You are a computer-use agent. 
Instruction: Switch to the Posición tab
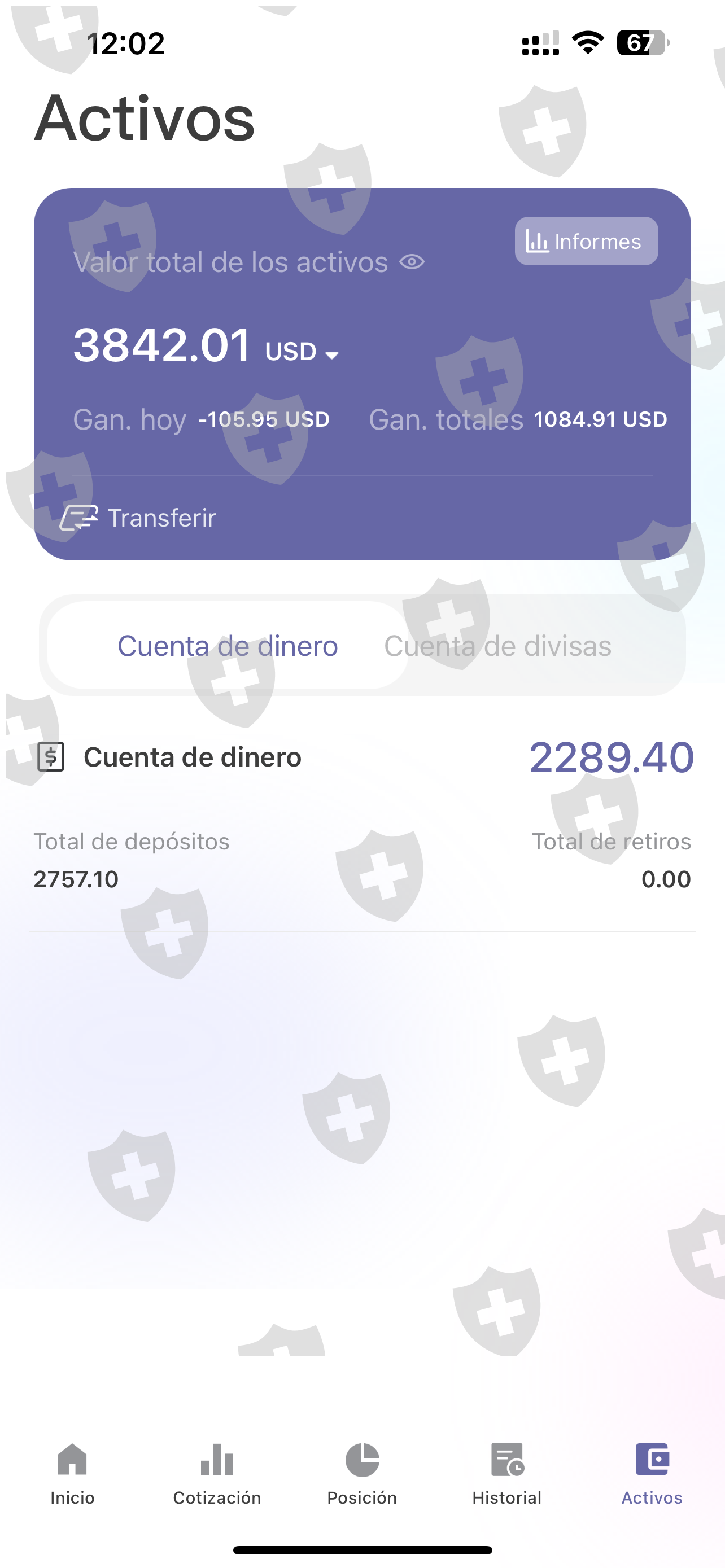click(362, 1473)
